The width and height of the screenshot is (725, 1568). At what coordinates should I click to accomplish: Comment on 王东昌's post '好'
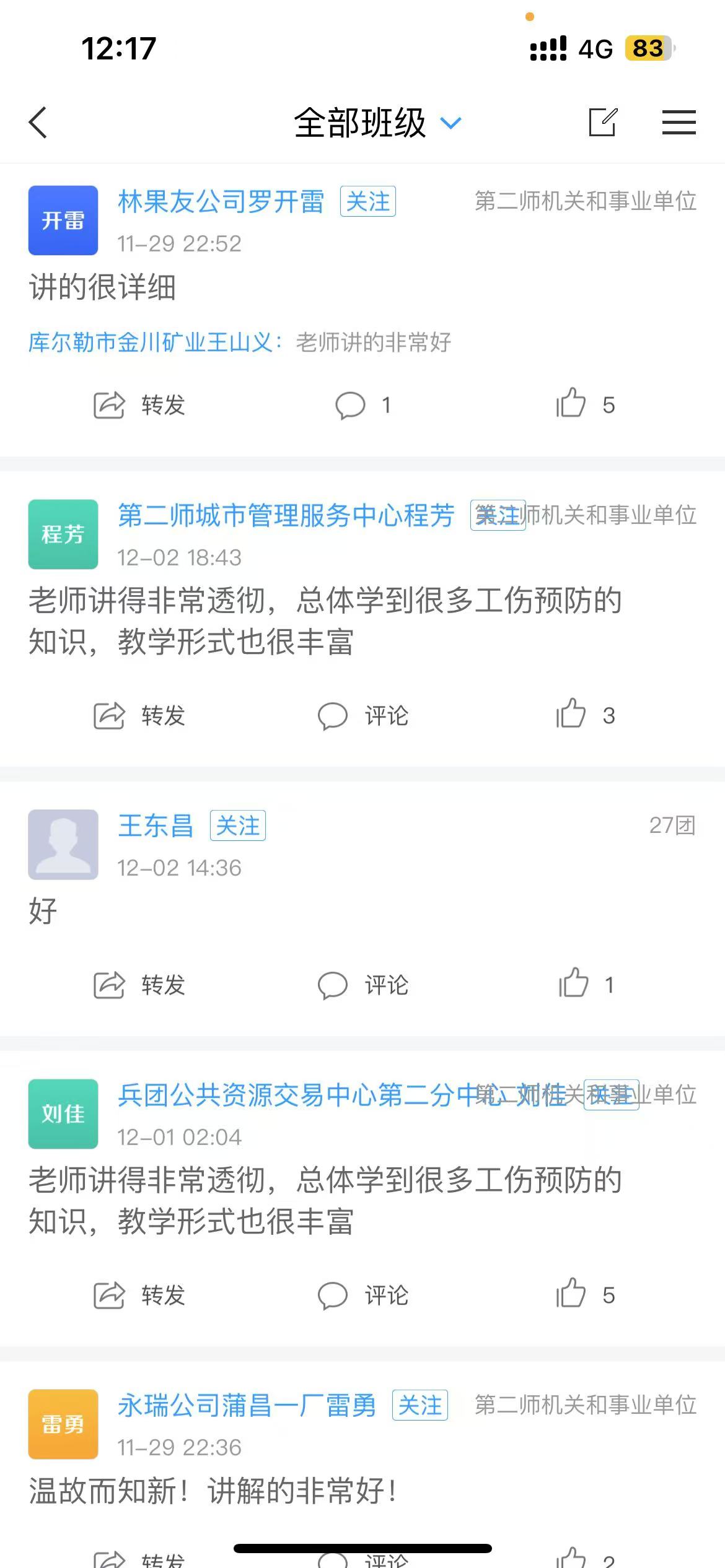362,985
